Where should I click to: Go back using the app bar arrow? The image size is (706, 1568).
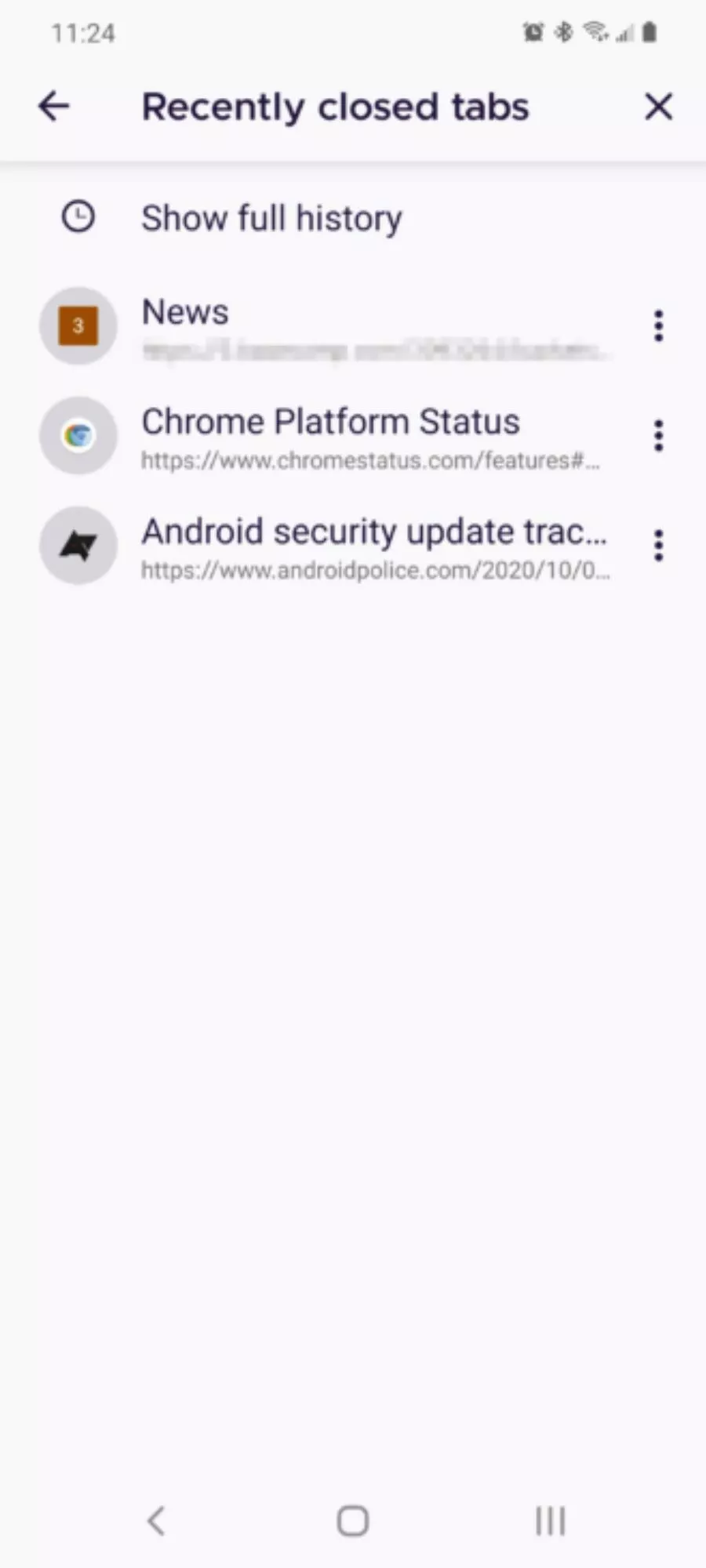click(54, 106)
